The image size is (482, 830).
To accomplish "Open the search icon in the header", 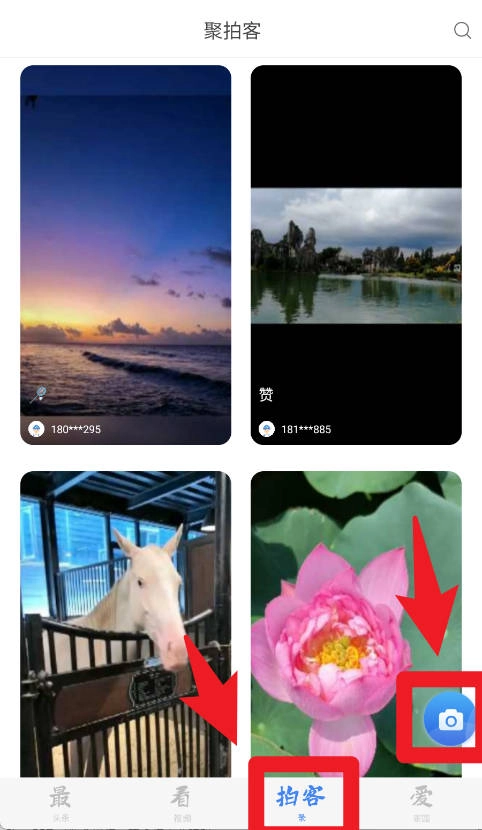I will tap(462, 31).
